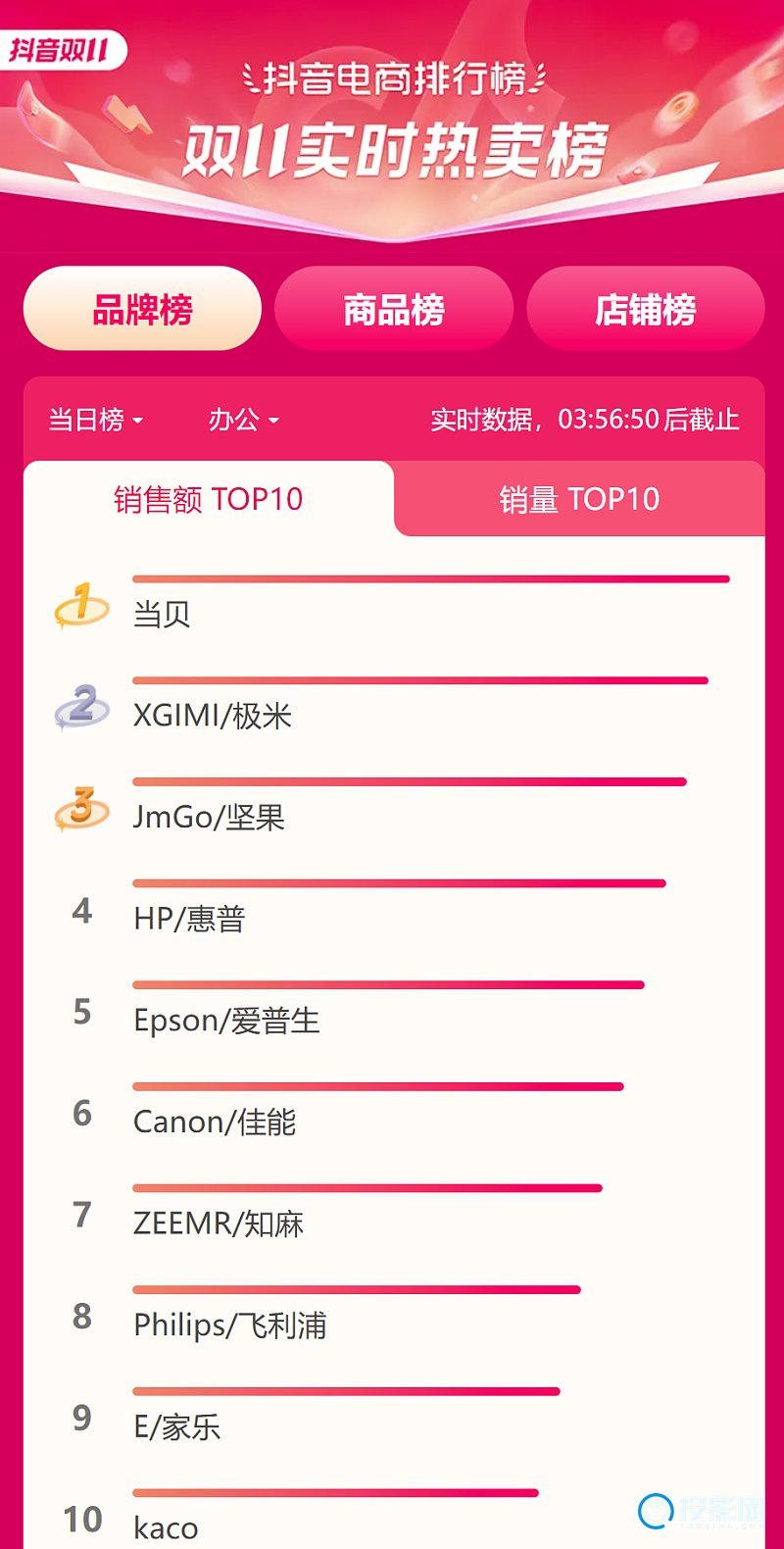The image size is (784, 1549).
Task: Open the Canon/佳能 brand row
Action: [x=394, y=1111]
